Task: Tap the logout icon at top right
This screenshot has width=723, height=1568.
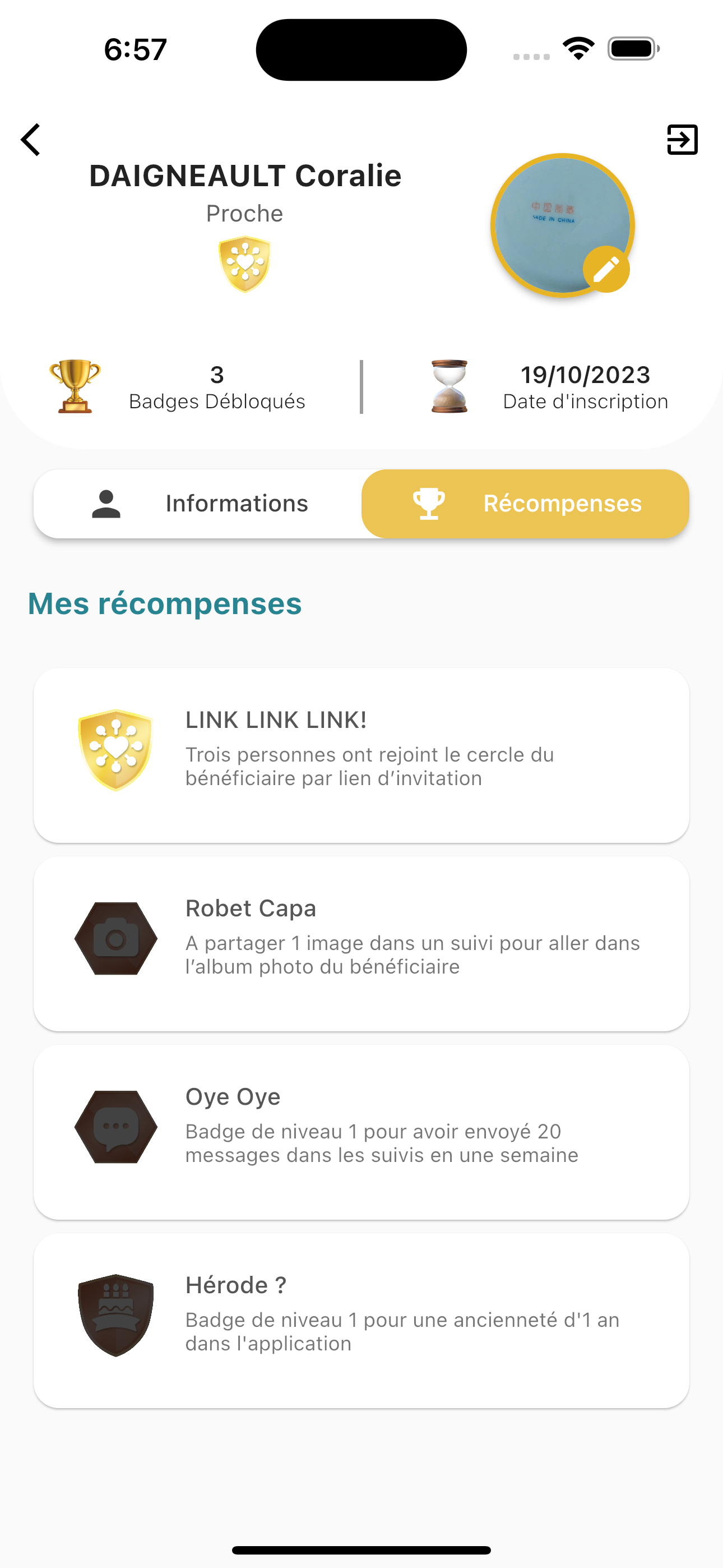Action: tap(682, 140)
